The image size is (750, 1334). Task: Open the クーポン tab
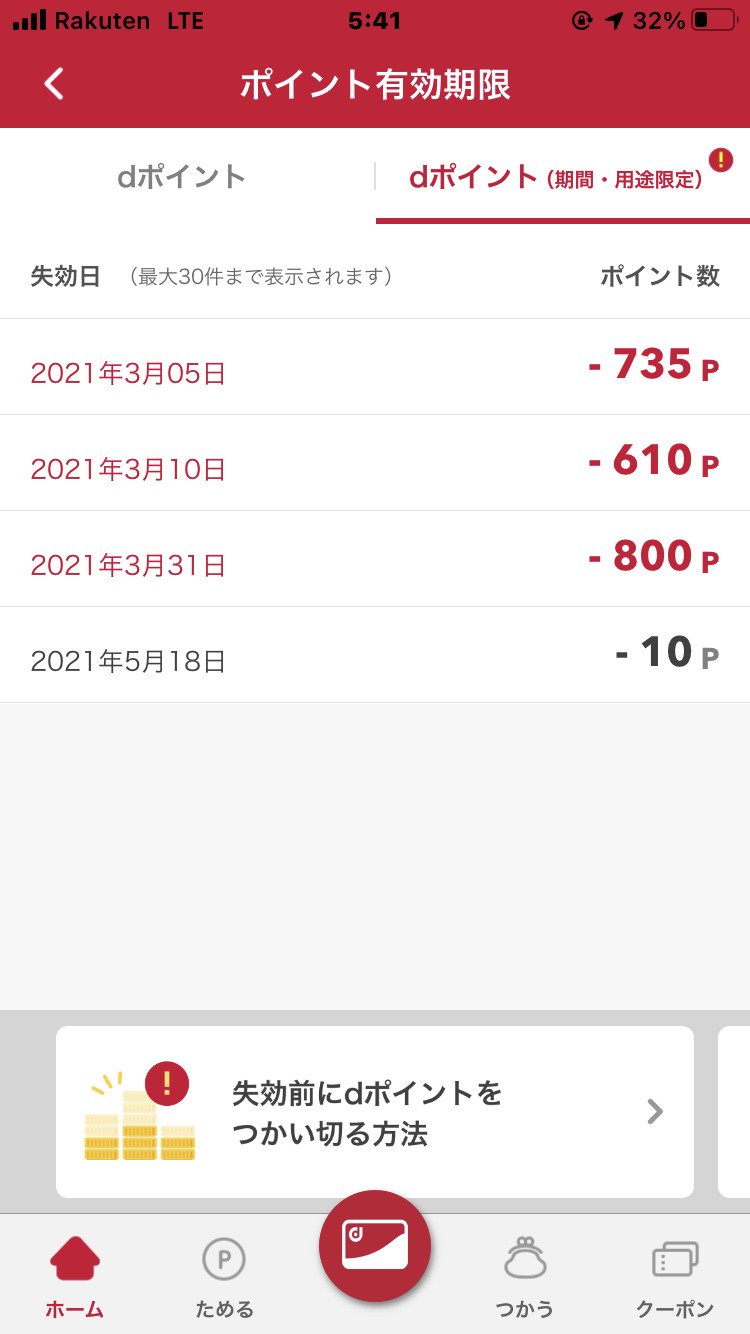[675, 1275]
